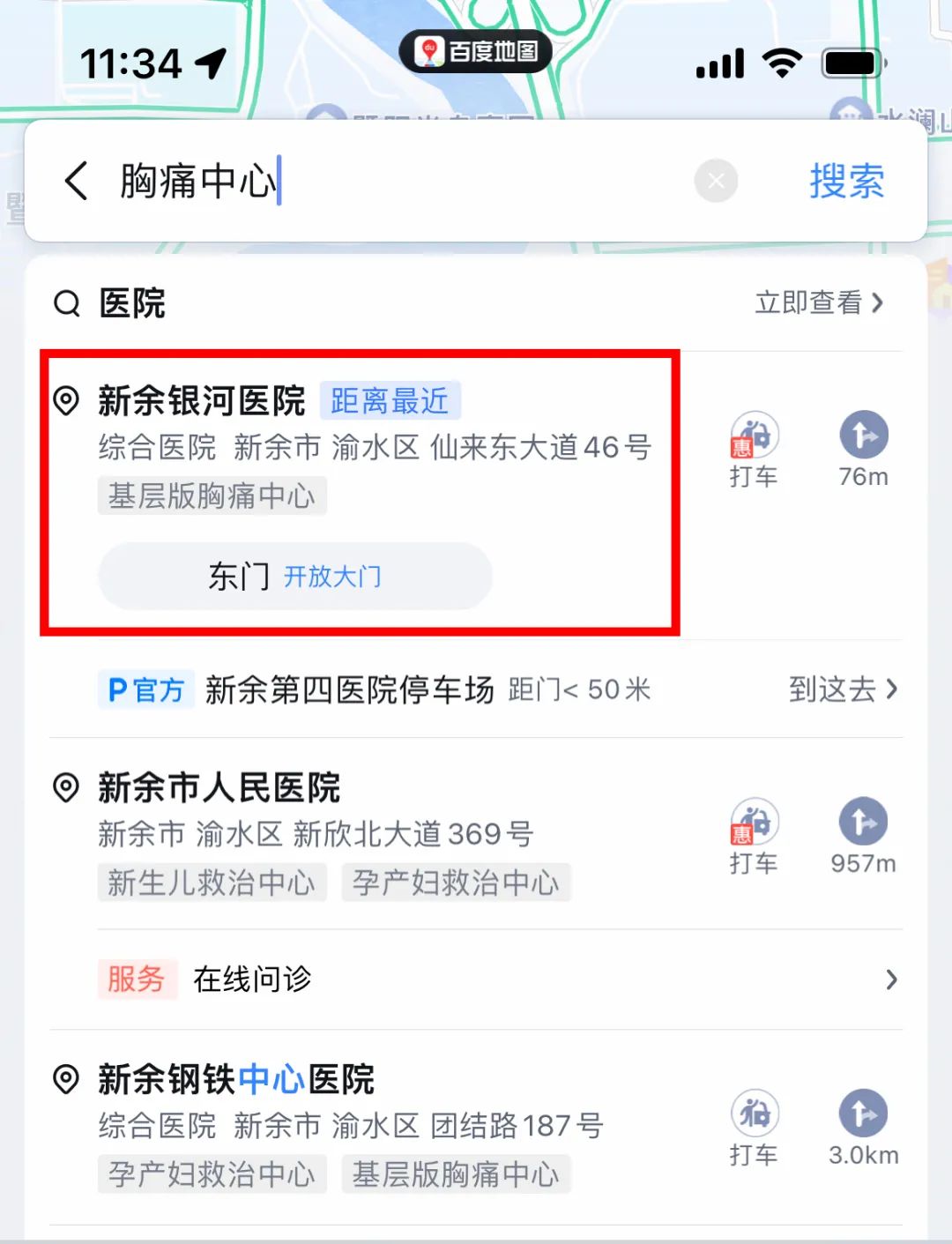Hail a ride (打车) to 新余钢铁中心医院

click(x=754, y=1128)
